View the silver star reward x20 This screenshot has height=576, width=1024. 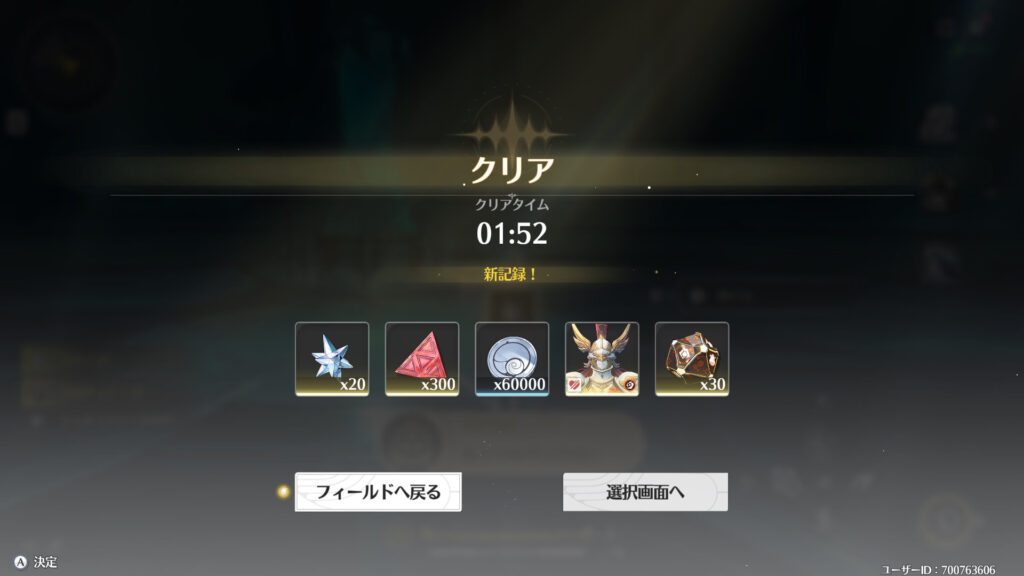point(332,359)
